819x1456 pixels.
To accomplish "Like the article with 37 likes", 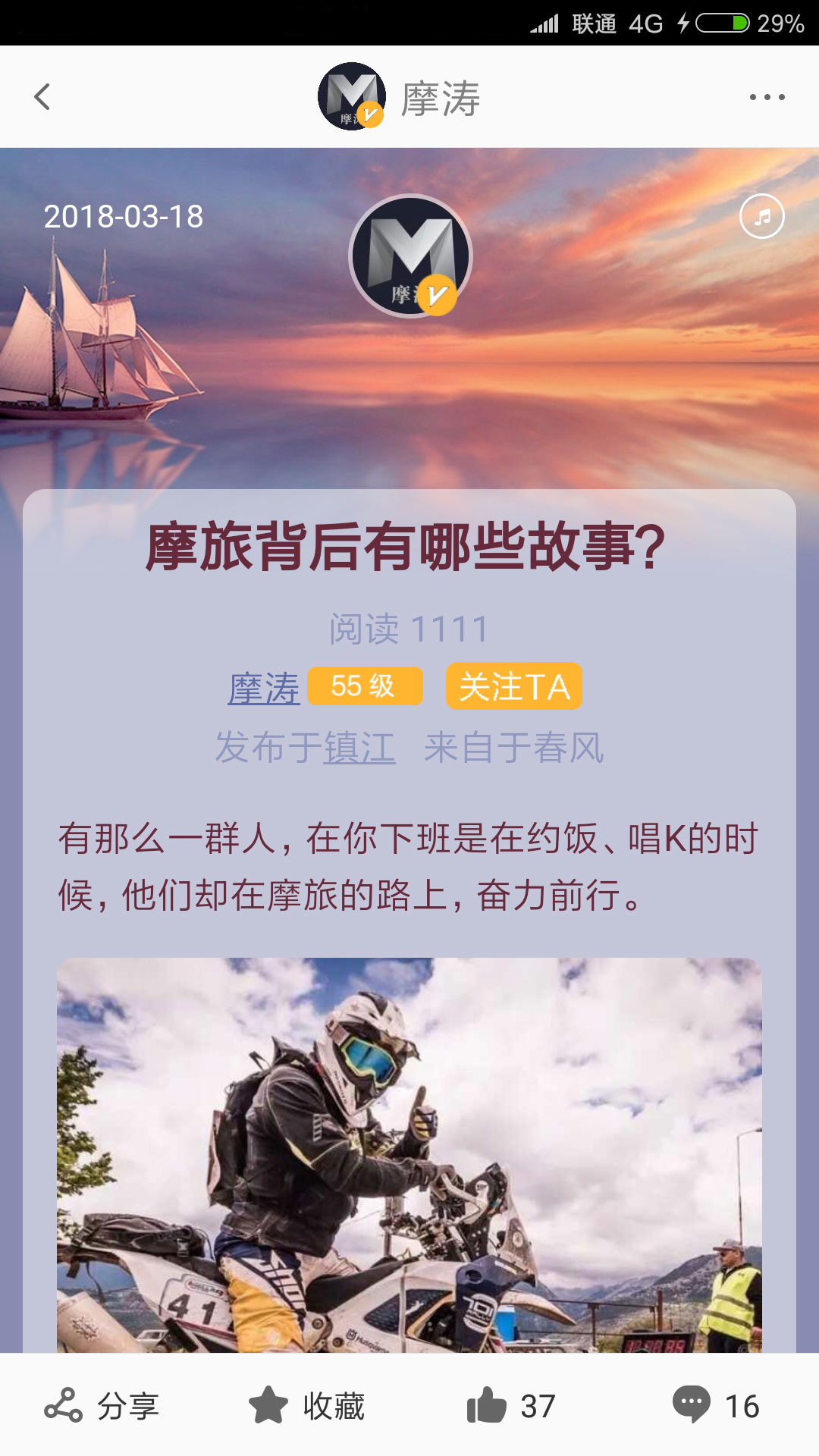I will [x=511, y=1406].
